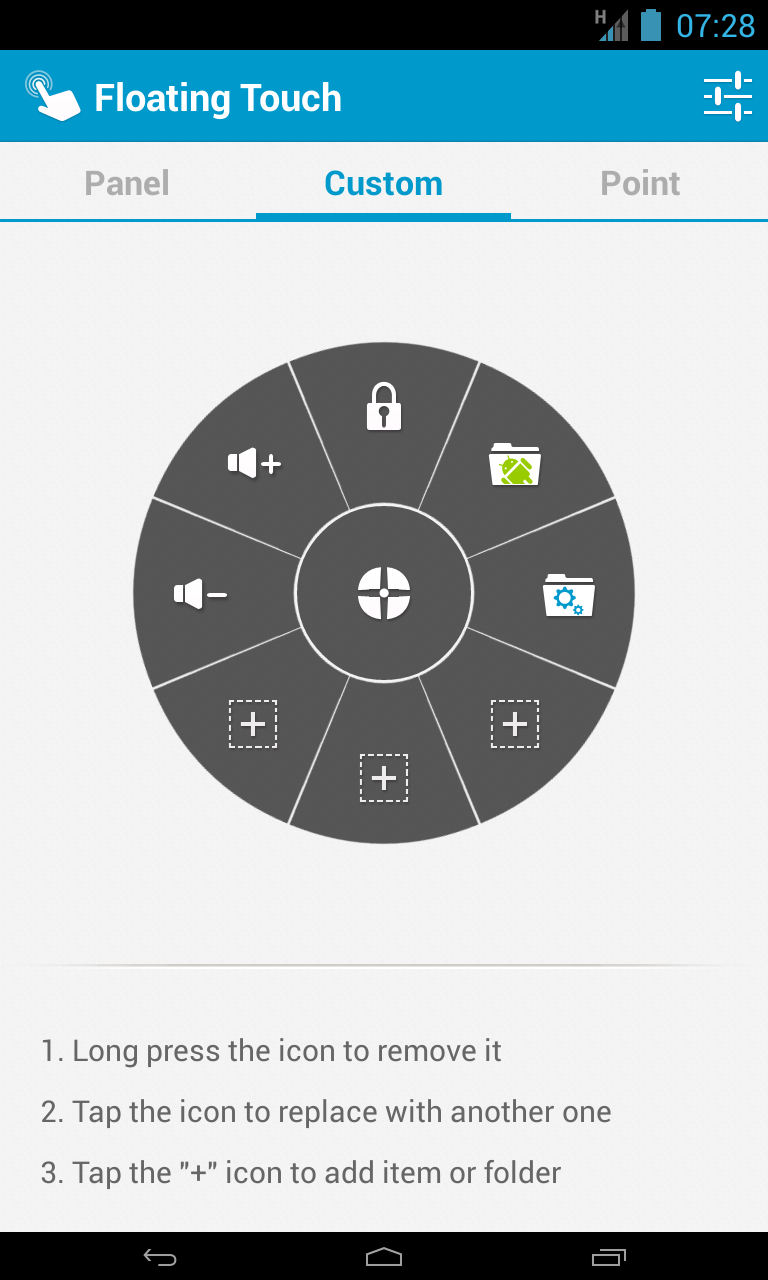Open the settings sliders icon
This screenshot has height=1280, width=768.
pyautogui.click(x=727, y=97)
